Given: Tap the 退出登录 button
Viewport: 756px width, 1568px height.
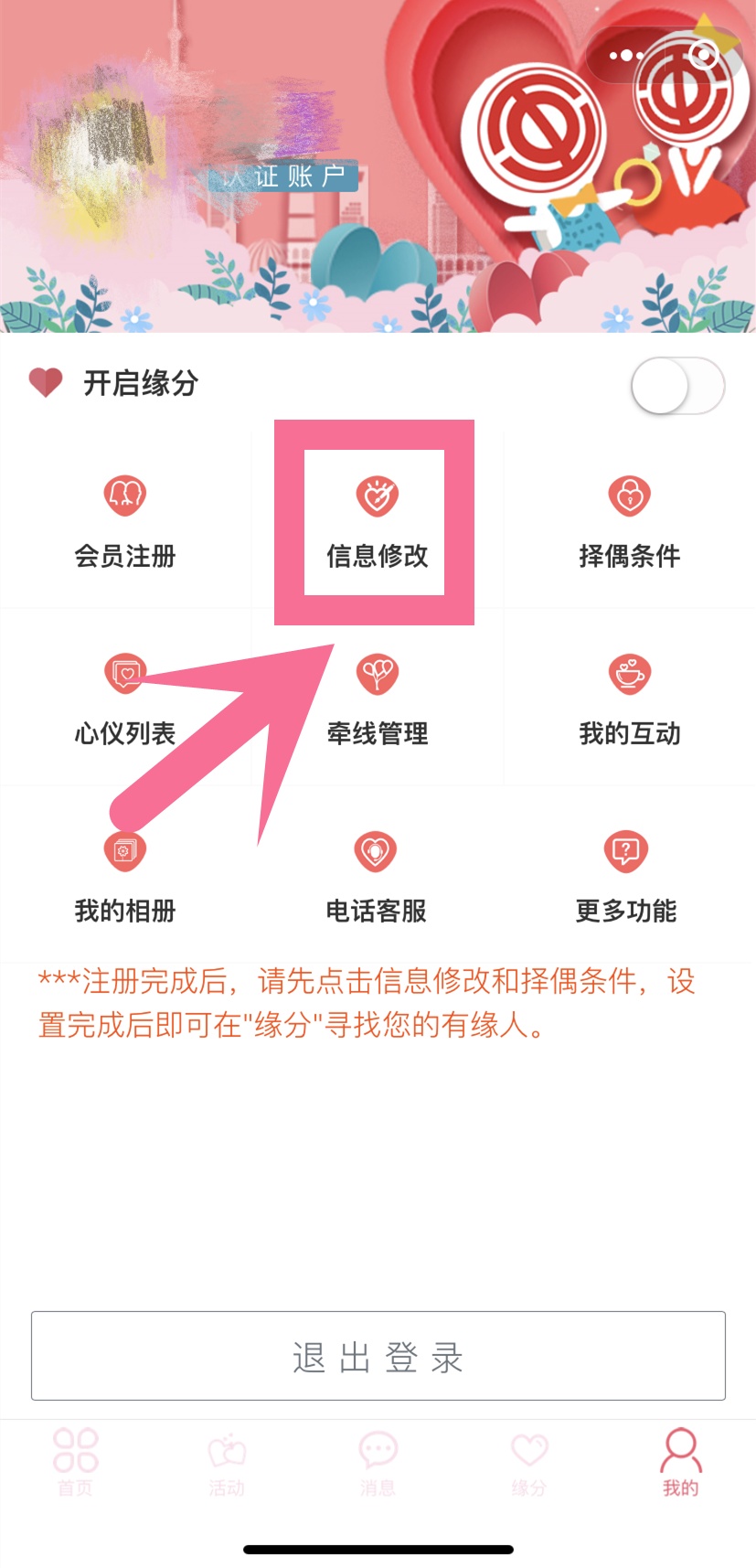Looking at the screenshot, I should click(x=378, y=1356).
